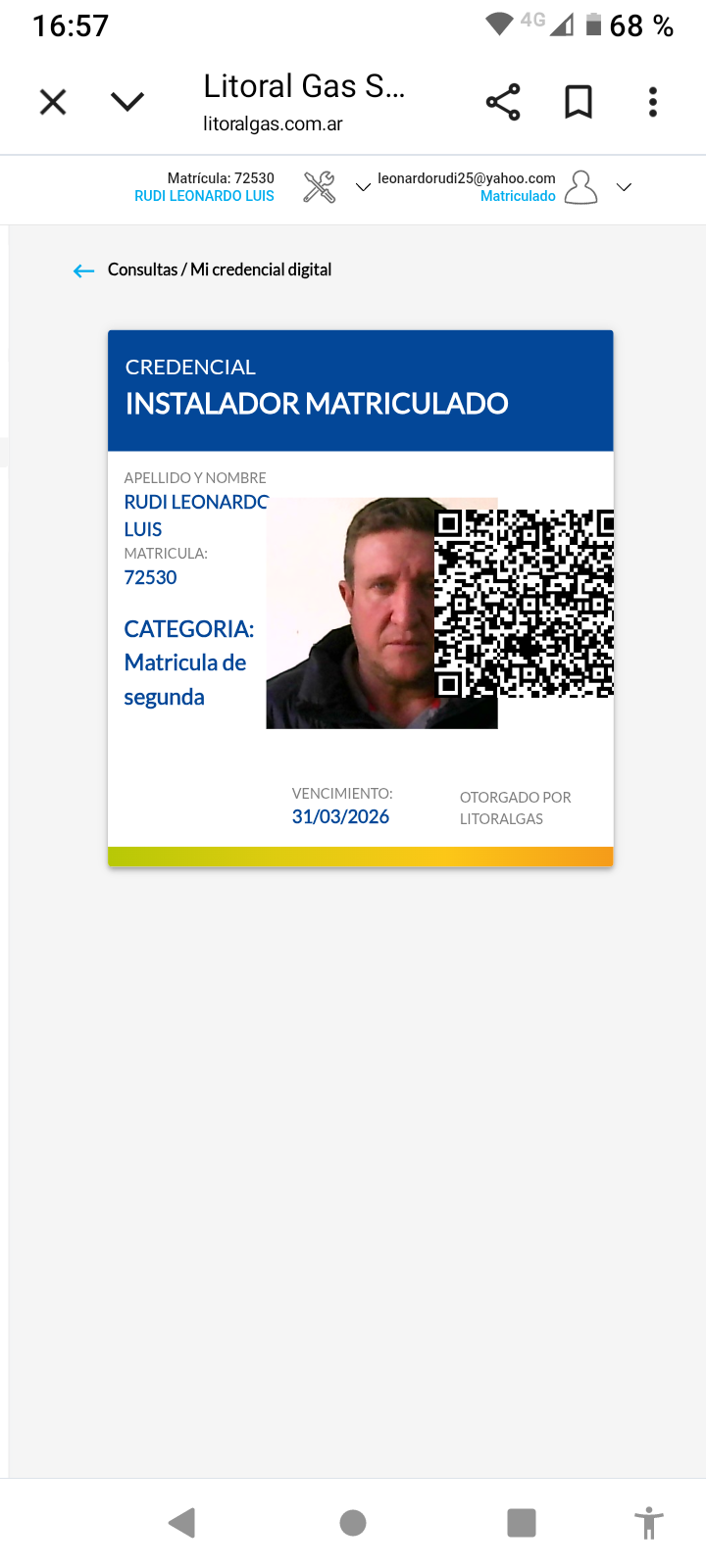Expand the browser tab down chevron
The width and height of the screenshot is (706, 1568).
127,102
